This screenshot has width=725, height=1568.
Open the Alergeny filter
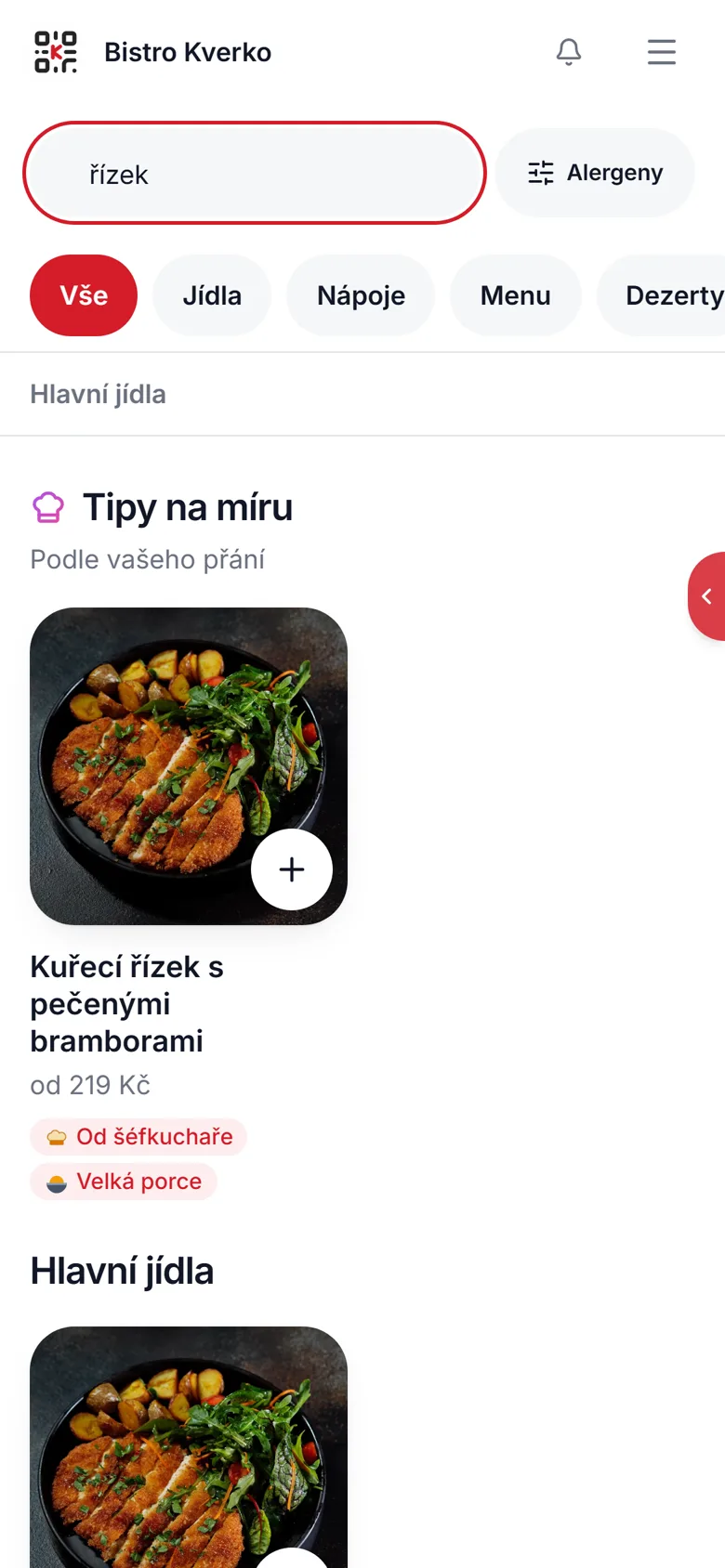tap(595, 173)
